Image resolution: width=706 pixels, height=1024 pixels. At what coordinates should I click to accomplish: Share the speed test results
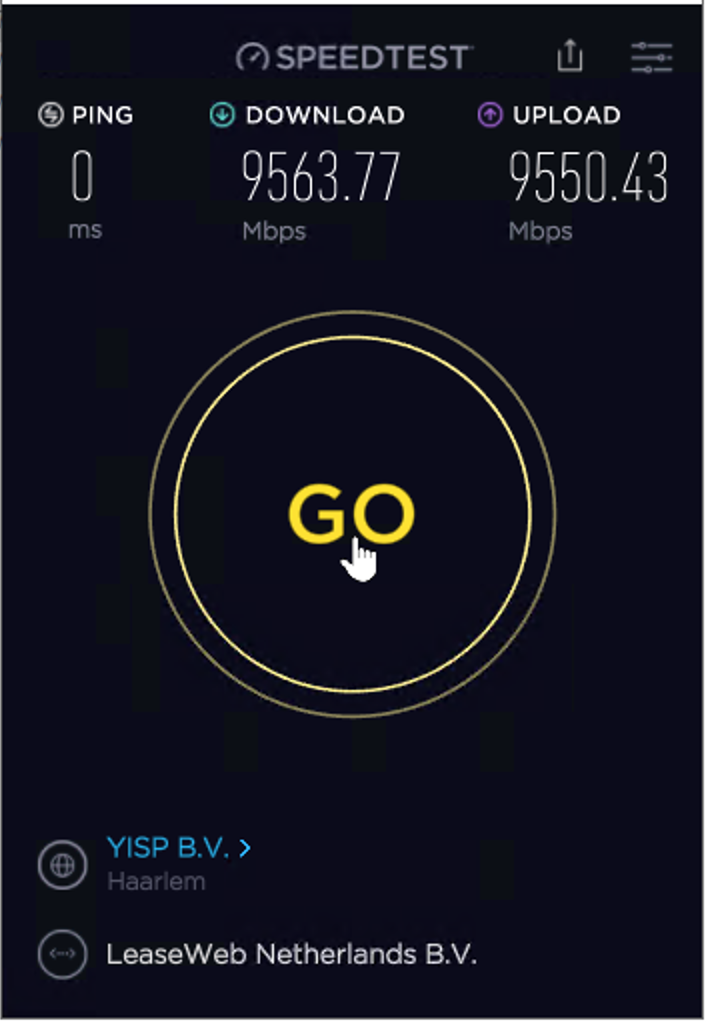point(569,56)
